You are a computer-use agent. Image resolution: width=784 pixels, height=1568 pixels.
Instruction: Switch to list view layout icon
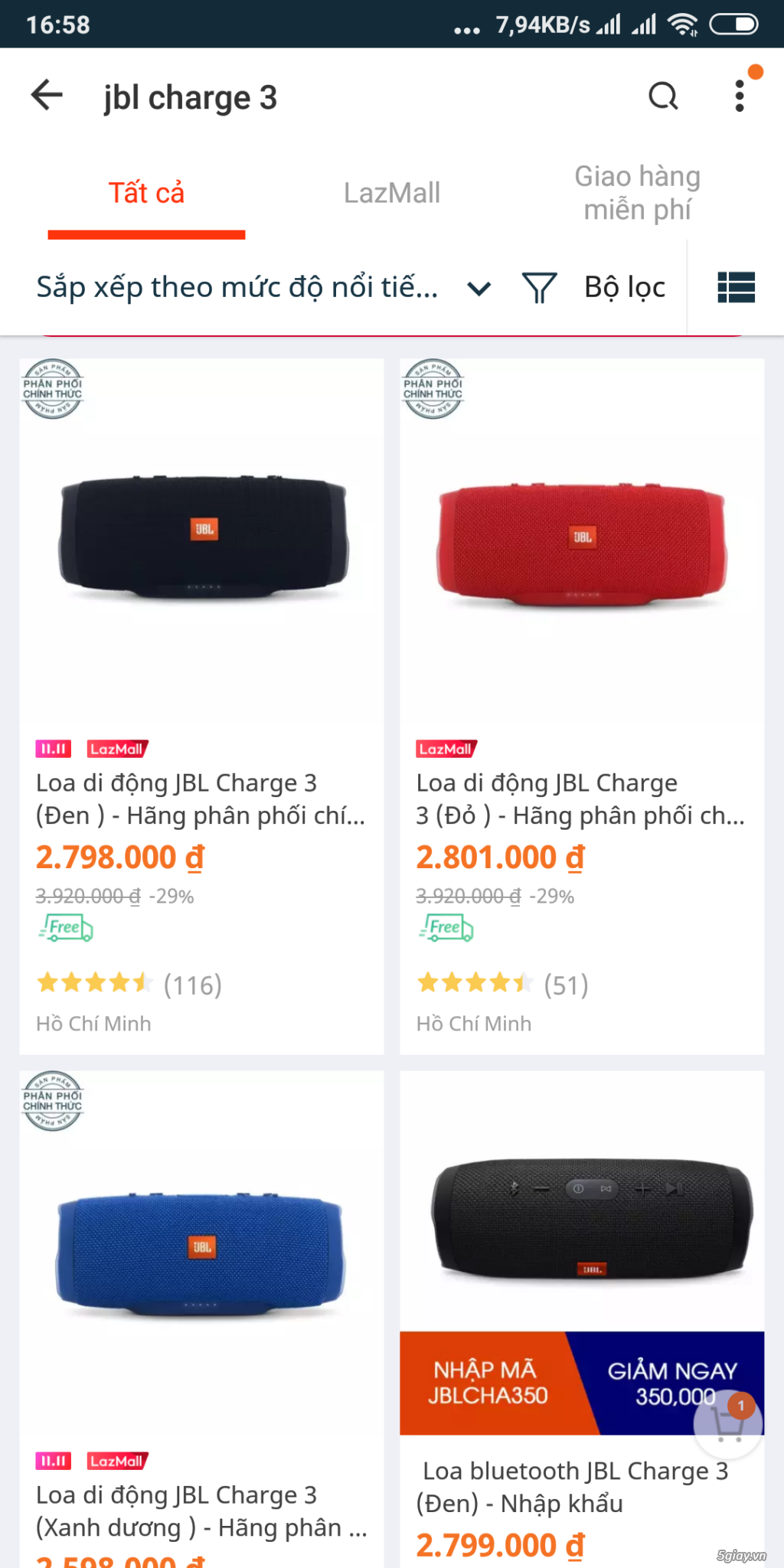pyautogui.click(x=737, y=286)
